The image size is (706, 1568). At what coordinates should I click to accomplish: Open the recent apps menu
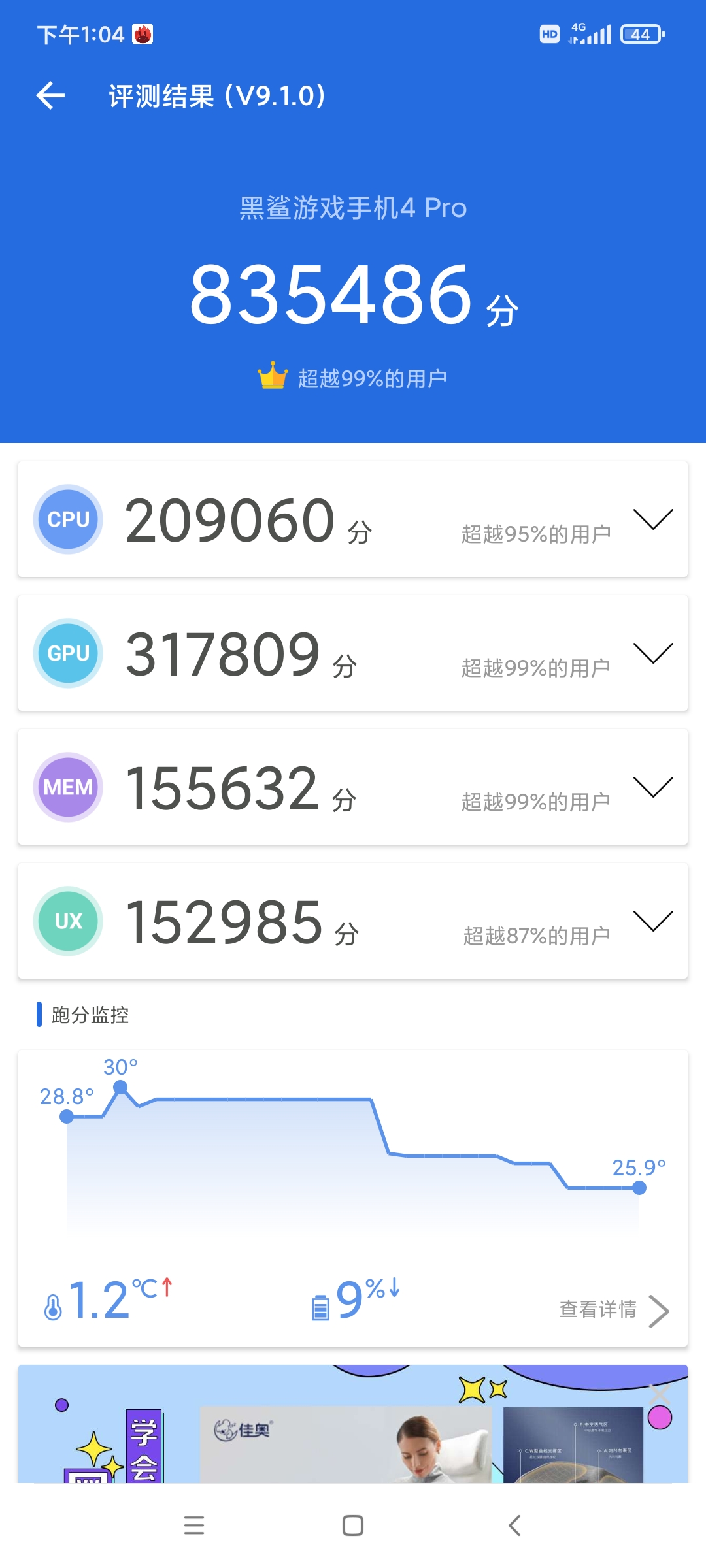[x=194, y=1526]
